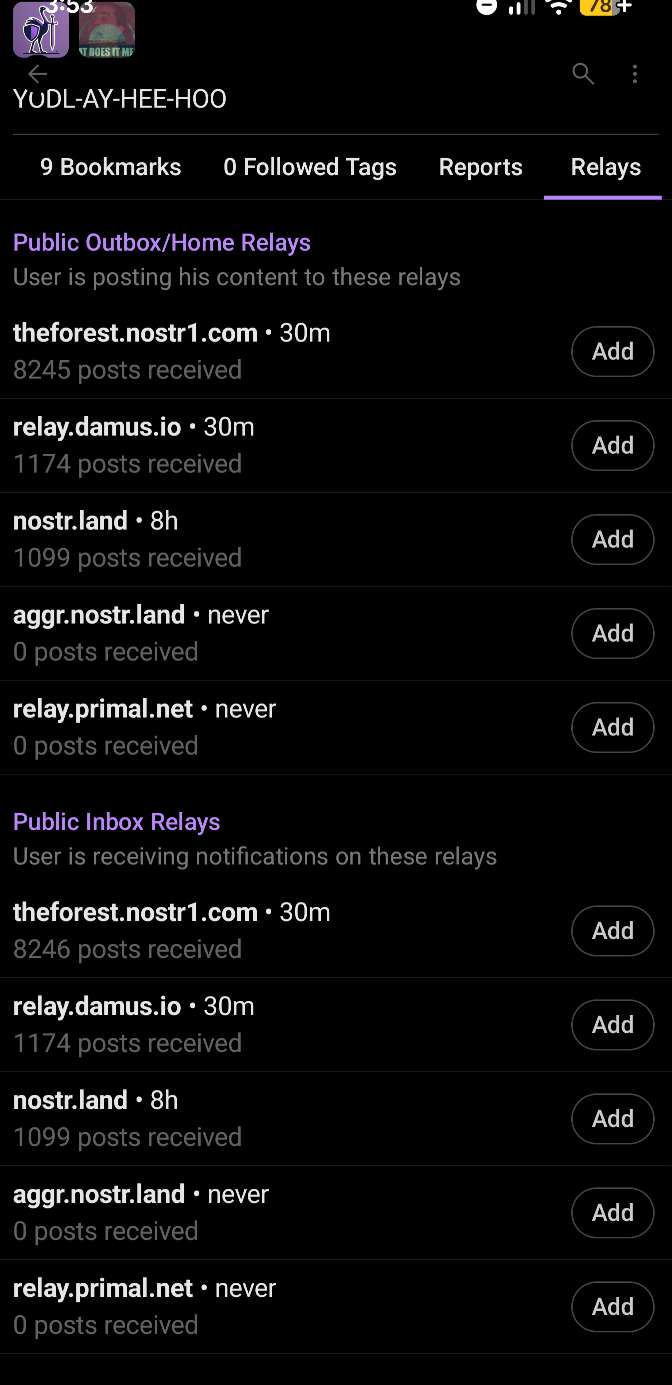Open the search icon

(x=583, y=73)
